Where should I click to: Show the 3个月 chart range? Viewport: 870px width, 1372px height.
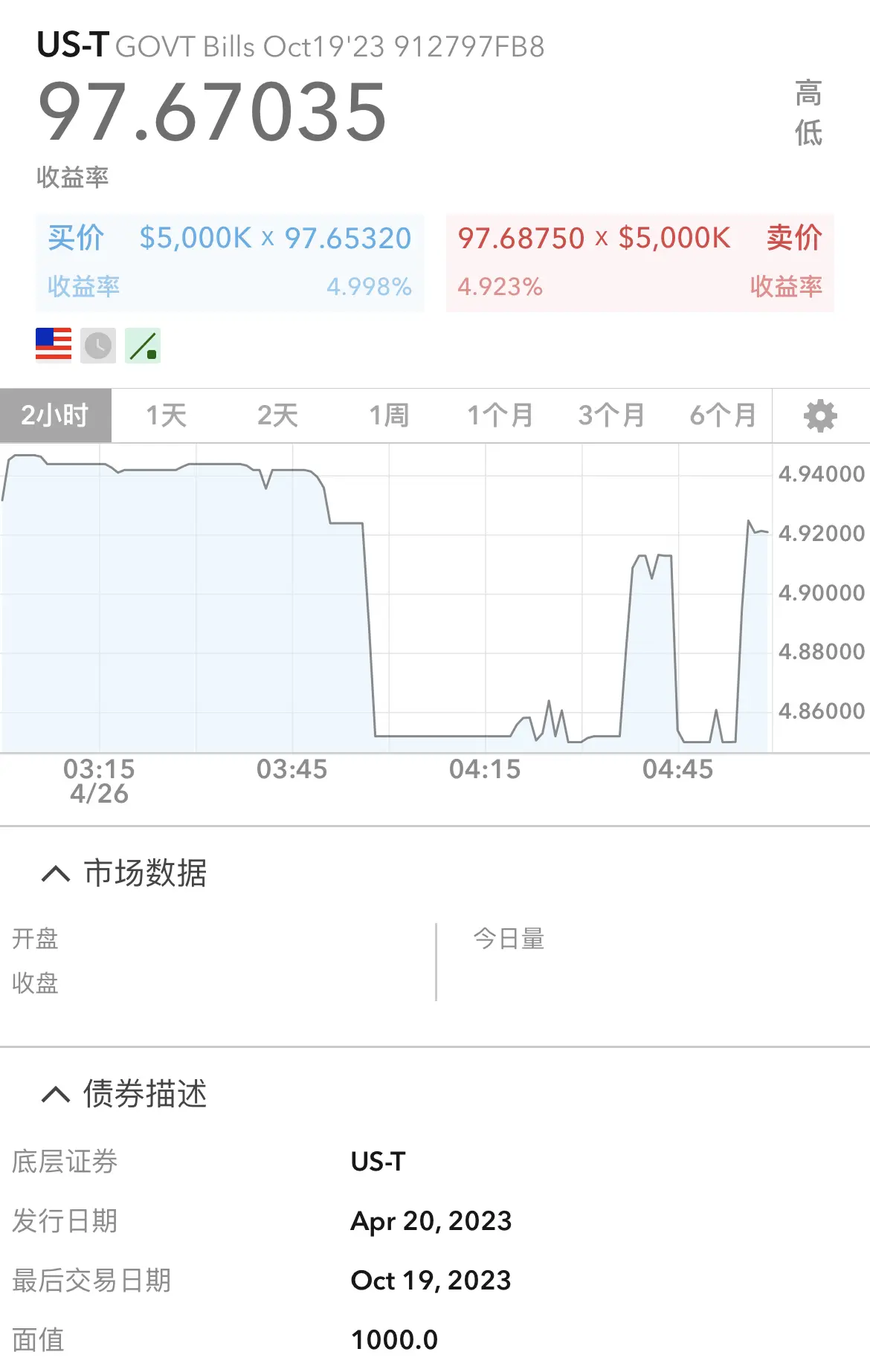(x=611, y=415)
